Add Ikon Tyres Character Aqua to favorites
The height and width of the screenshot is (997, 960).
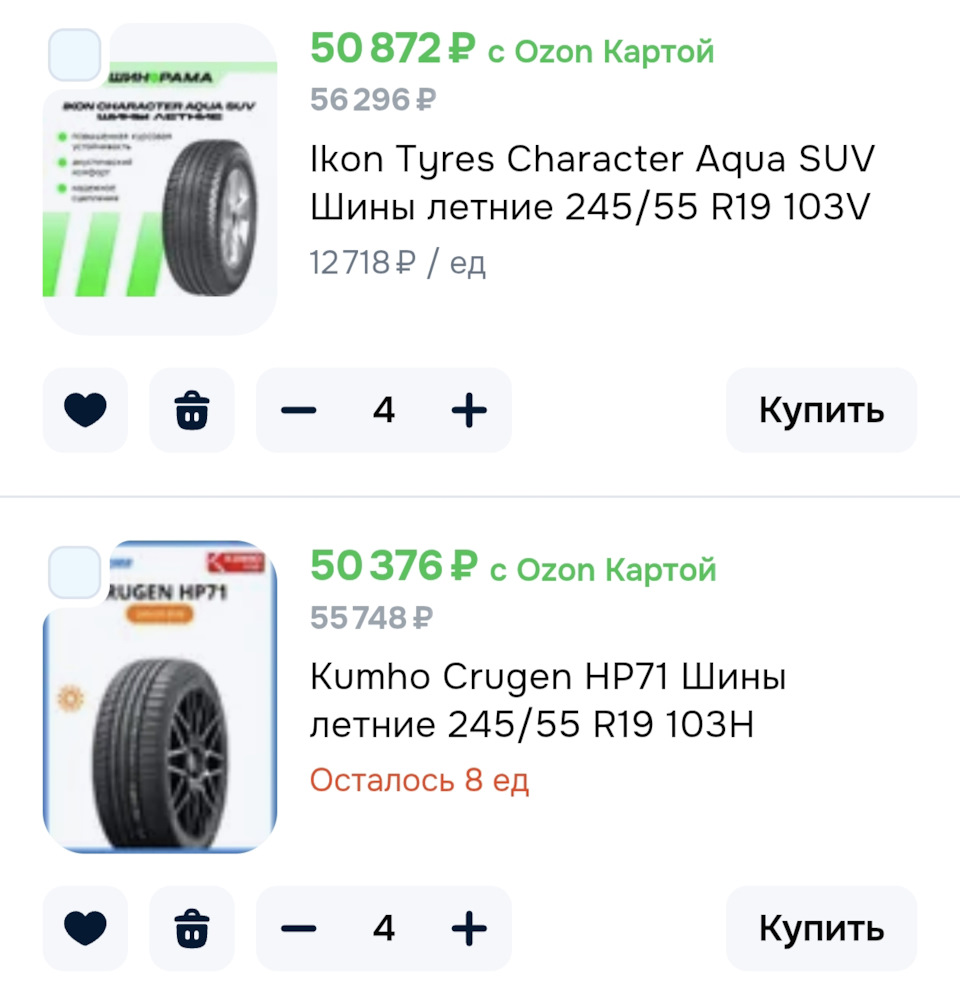tap(85, 410)
